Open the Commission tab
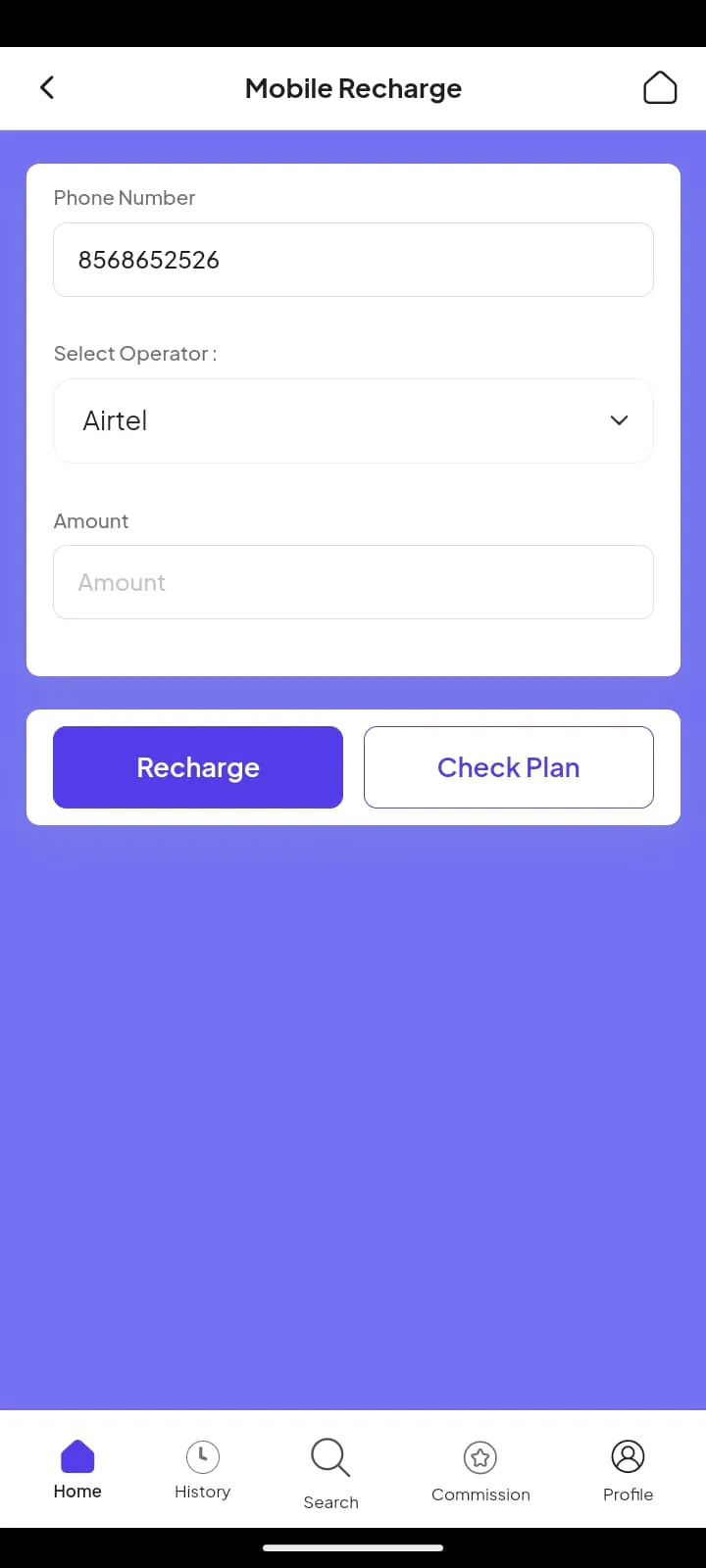706x1568 pixels. coord(480,1471)
